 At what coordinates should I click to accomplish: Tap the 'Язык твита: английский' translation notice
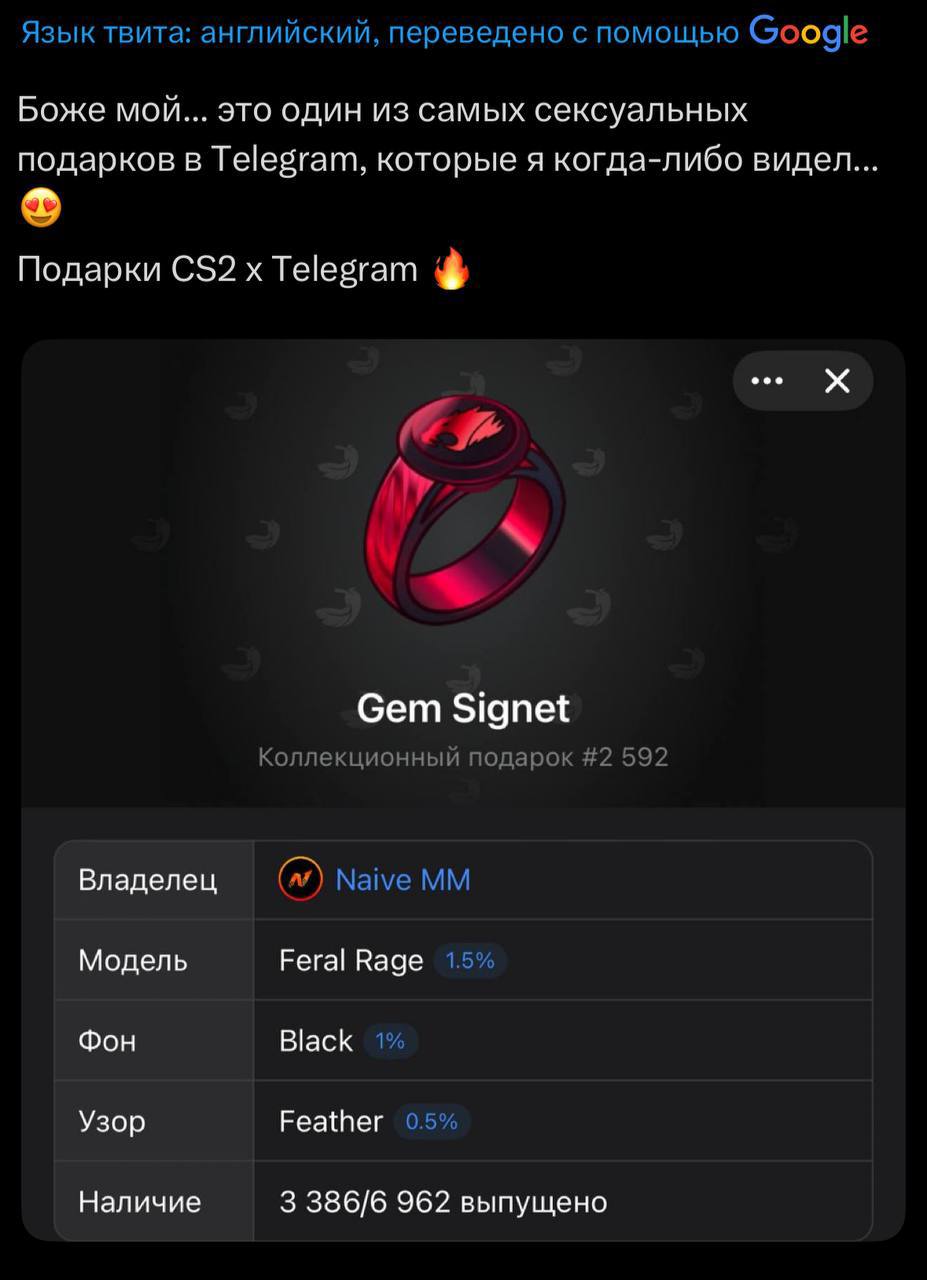[x=380, y=34]
